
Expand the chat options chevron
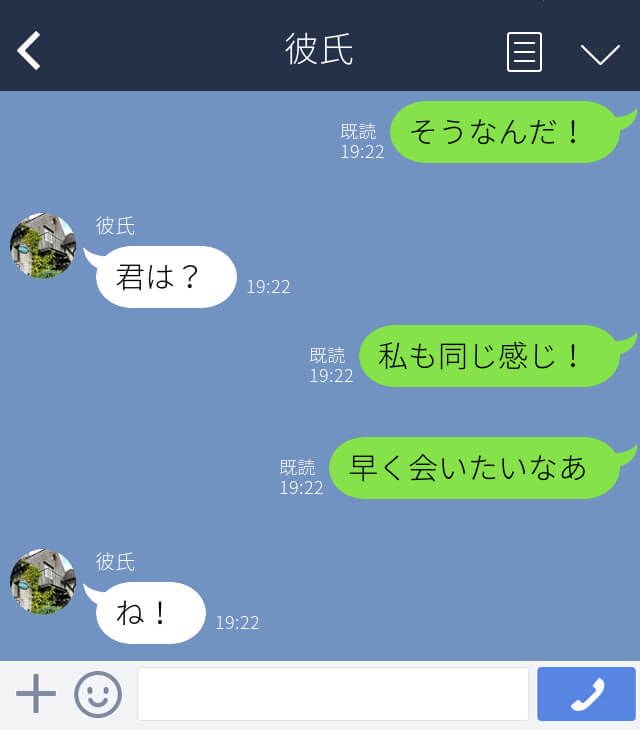600,54
